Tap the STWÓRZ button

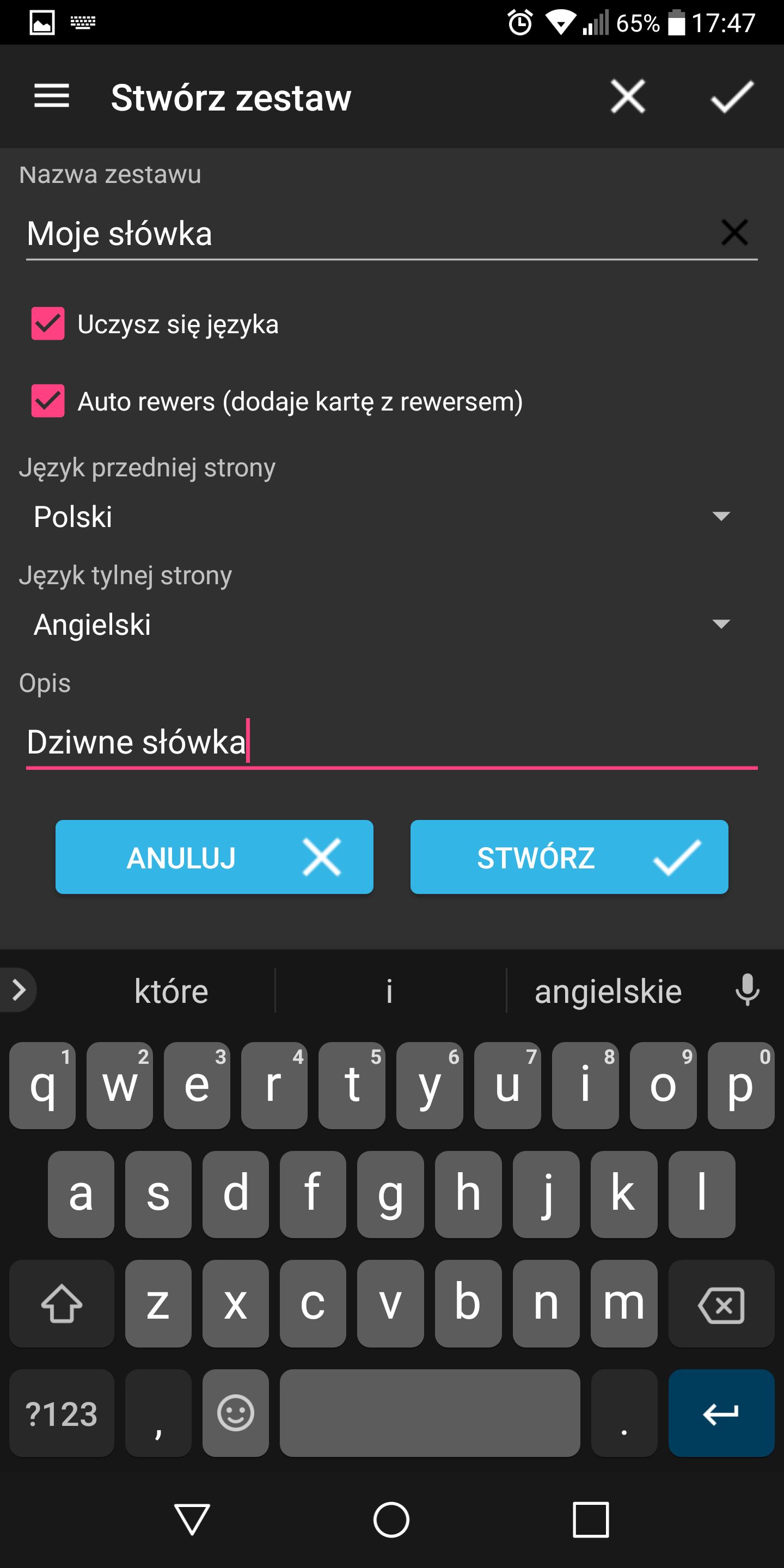pyautogui.click(x=569, y=857)
